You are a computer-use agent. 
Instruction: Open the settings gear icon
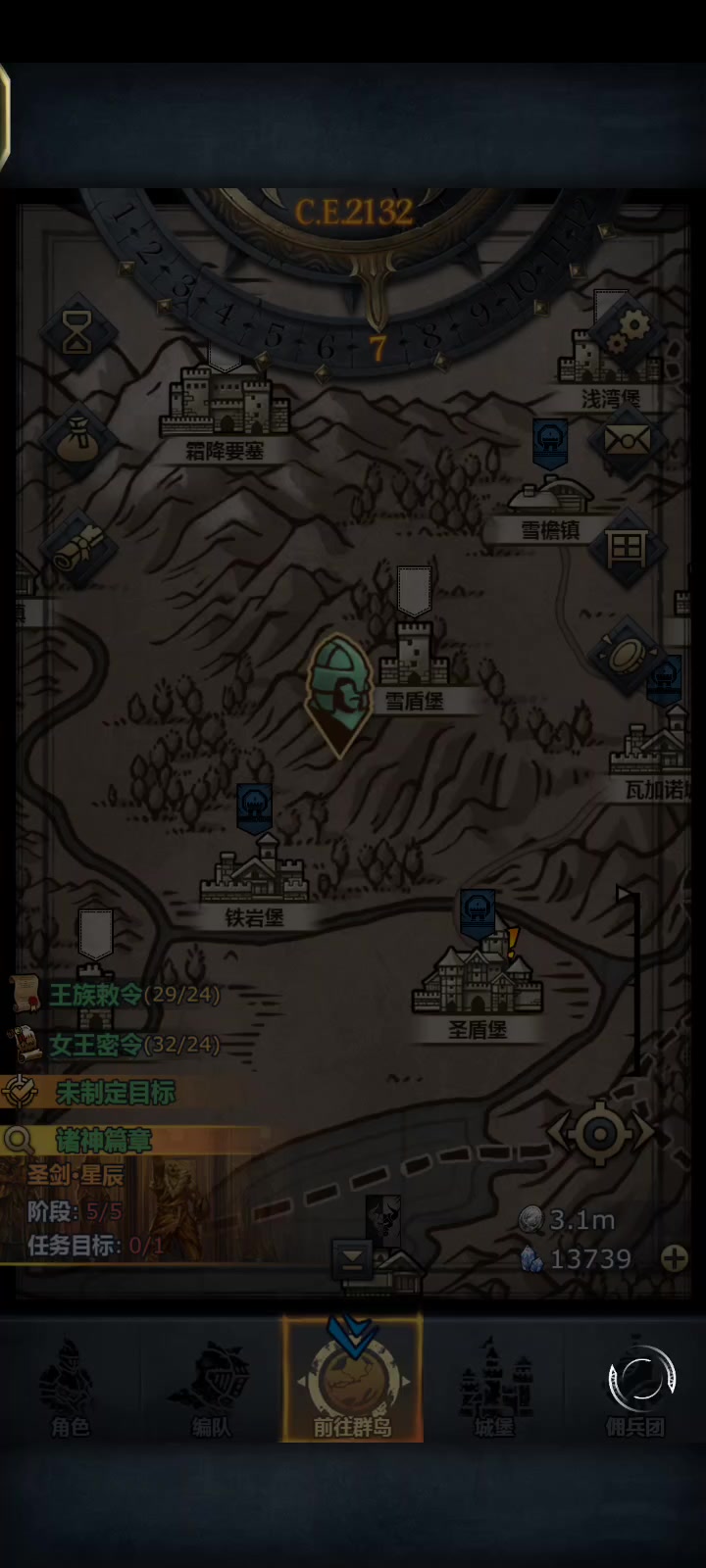coord(629,329)
